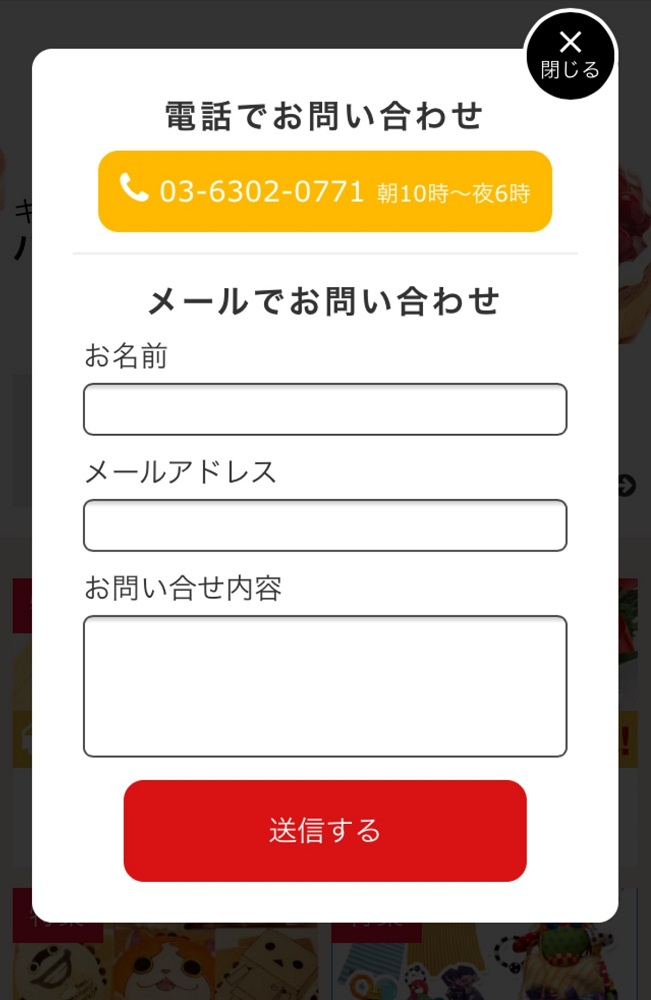The image size is (651, 1000).
Task: Call the phone number 03-6302-0771
Action: [x=325, y=191]
